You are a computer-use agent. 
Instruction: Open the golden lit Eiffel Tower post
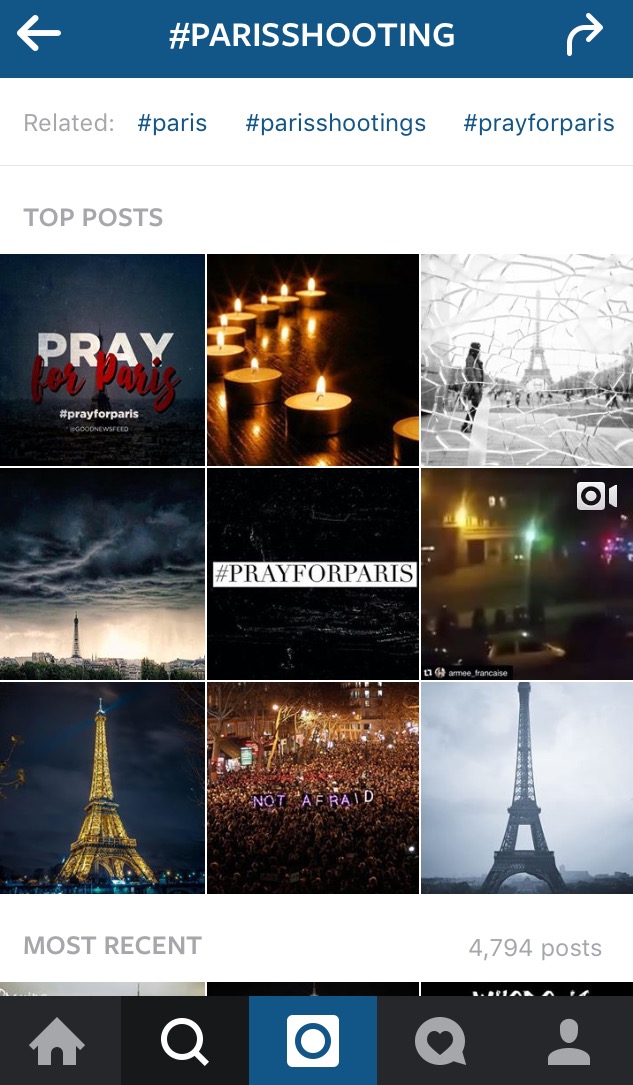(102, 788)
